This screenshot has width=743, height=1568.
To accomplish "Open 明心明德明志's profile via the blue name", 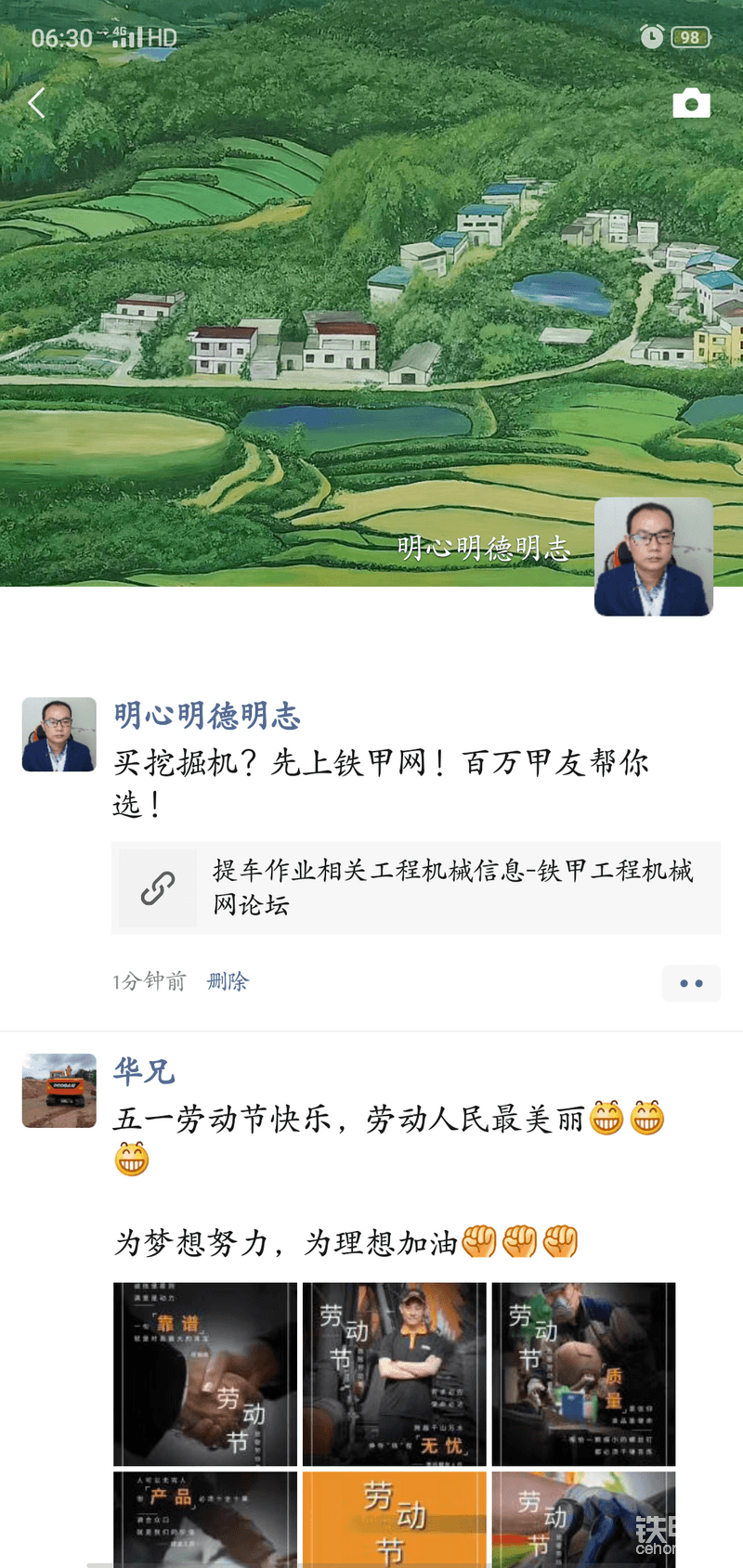I will pyautogui.click(x=207, y=716).
